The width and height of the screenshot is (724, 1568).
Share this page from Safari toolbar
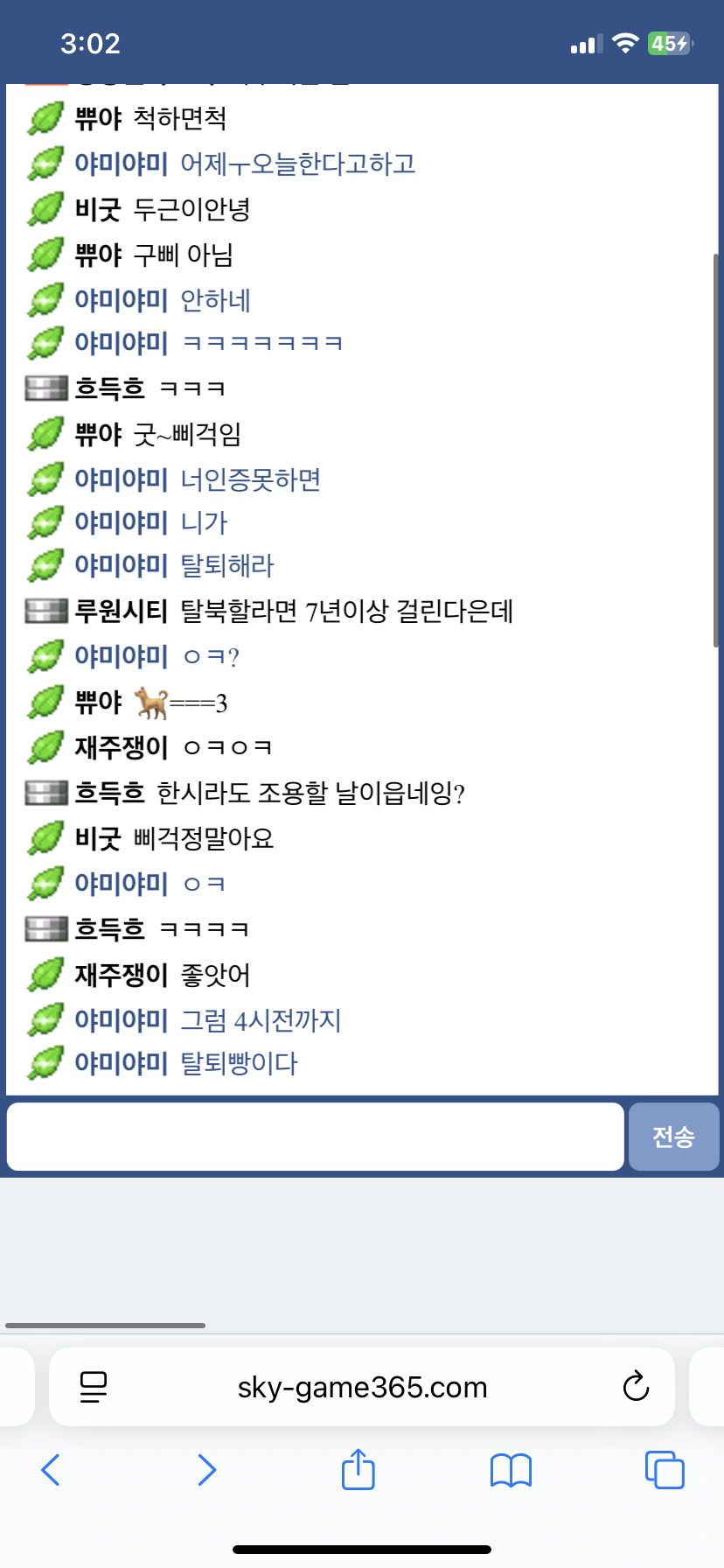(358, 1470)
